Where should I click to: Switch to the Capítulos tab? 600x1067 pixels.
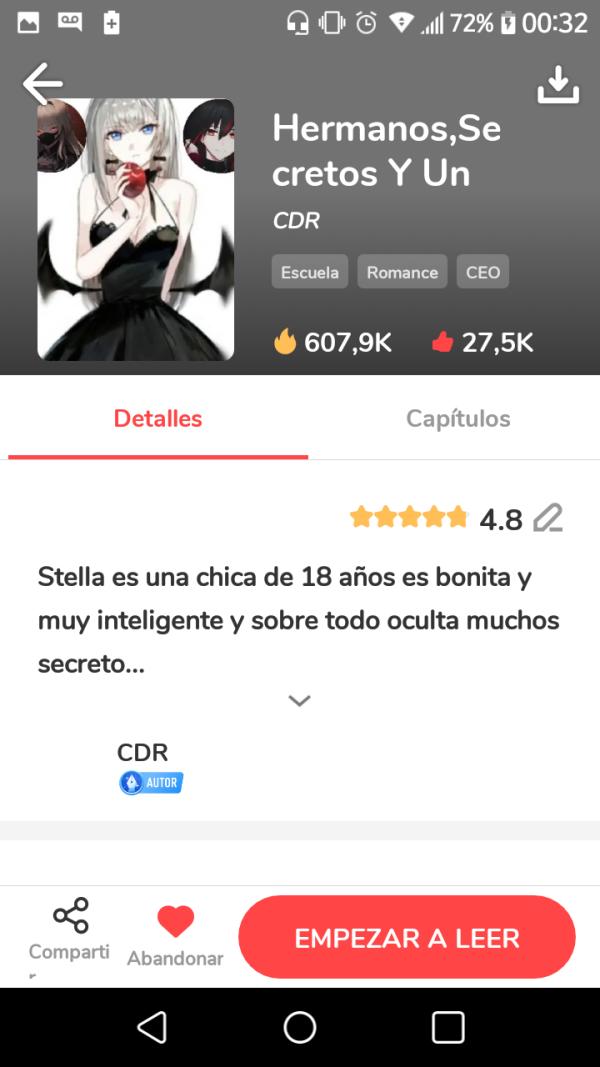[x=458, y=419]
